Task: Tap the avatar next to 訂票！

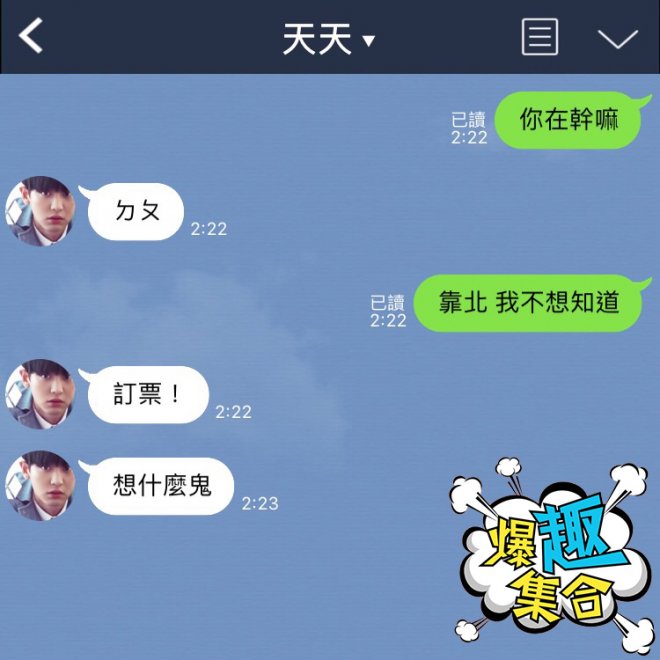Action: coord(41,394)
